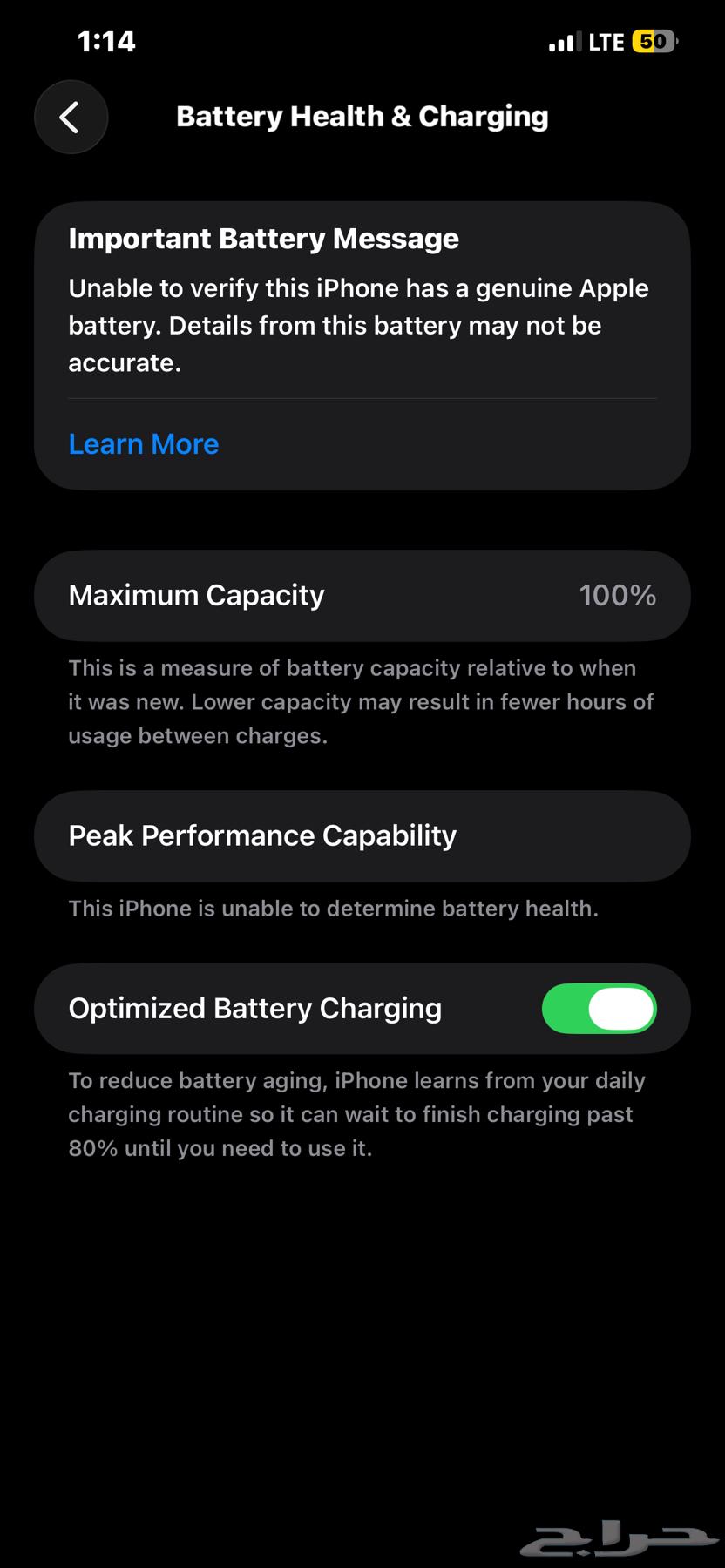This screenshot has width=725, height=1568.
Task: Tap the Battery Health & Charging title
Action: click(362, 116)
